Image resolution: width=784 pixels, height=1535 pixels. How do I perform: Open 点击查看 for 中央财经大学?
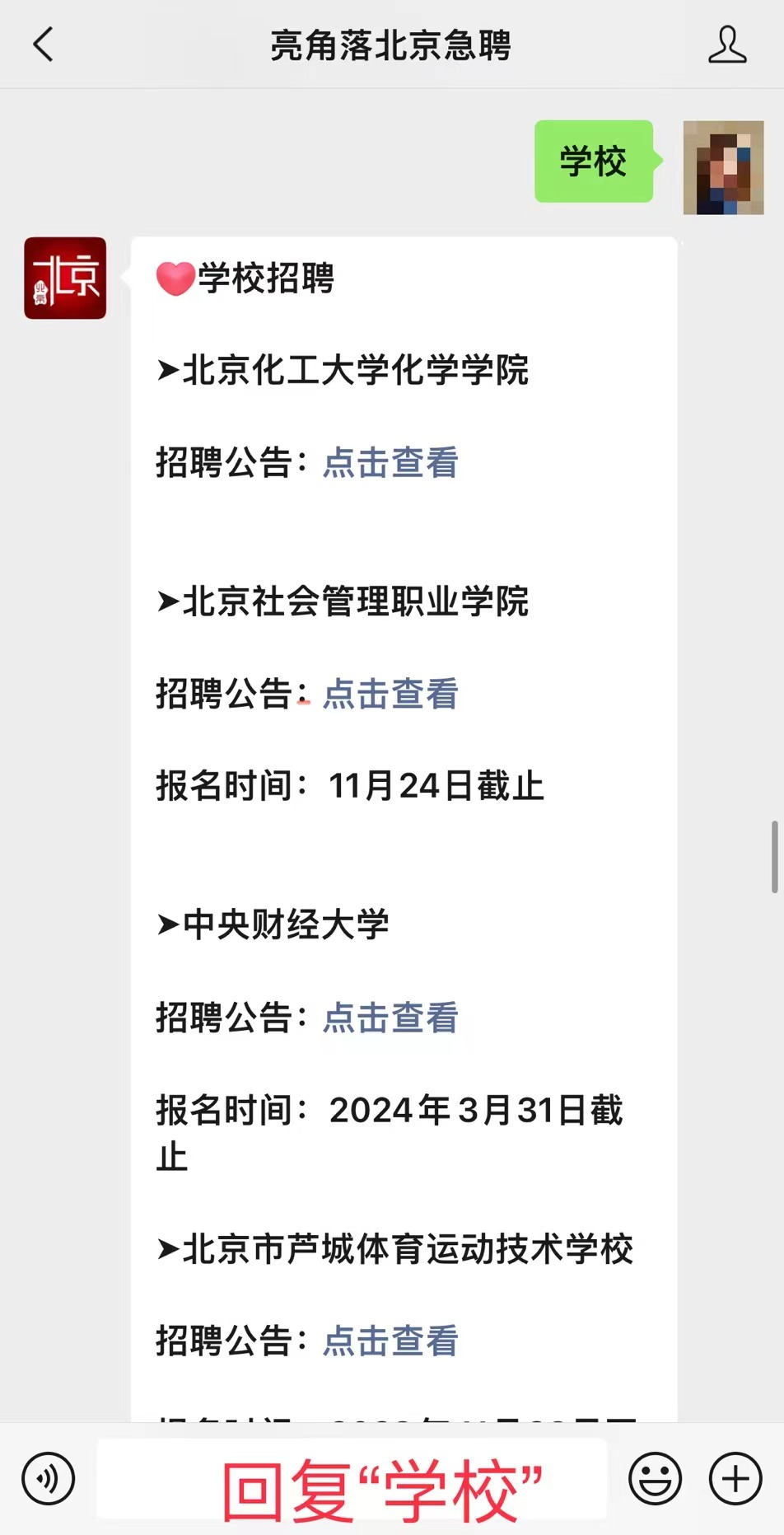(390, 1018)
